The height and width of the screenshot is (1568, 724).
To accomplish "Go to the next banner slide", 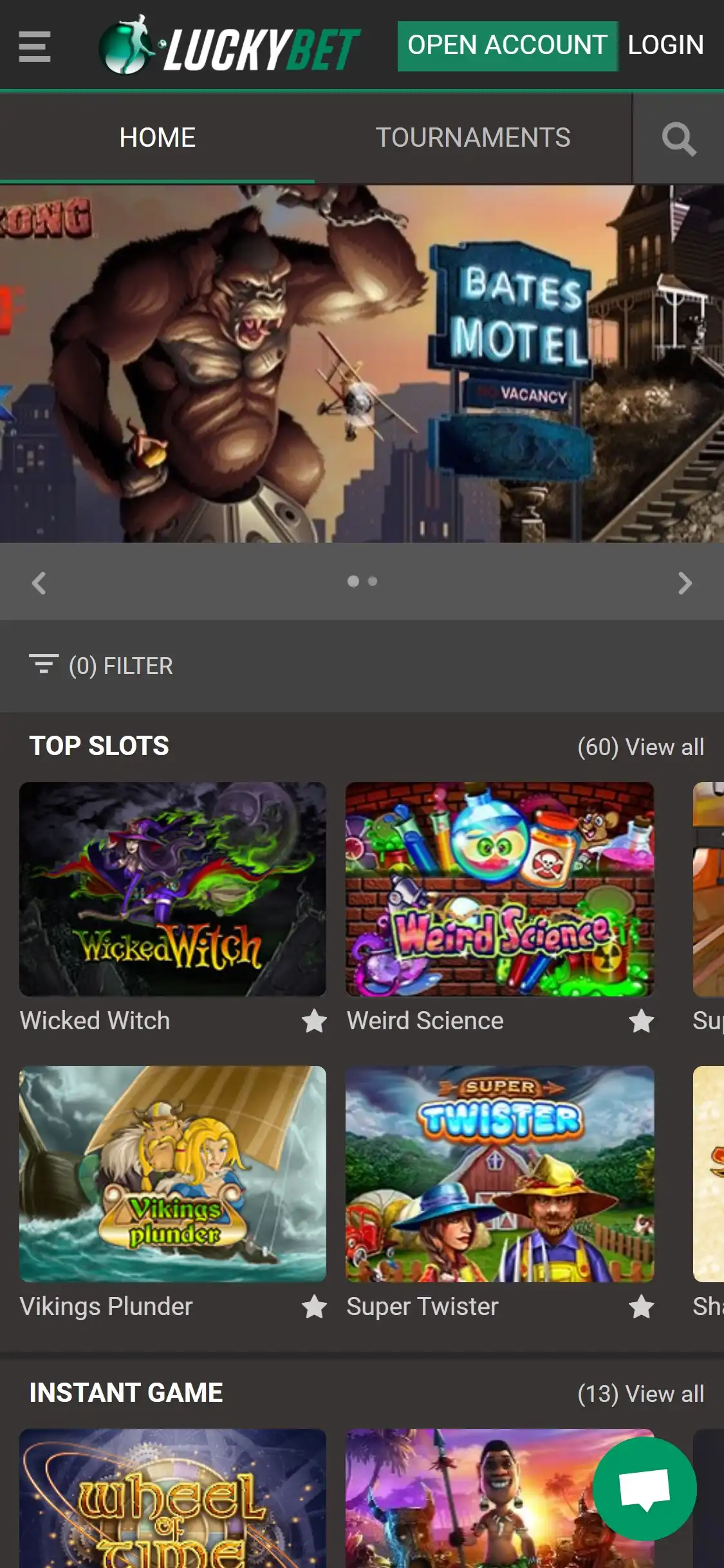I will tap(685, 583).
